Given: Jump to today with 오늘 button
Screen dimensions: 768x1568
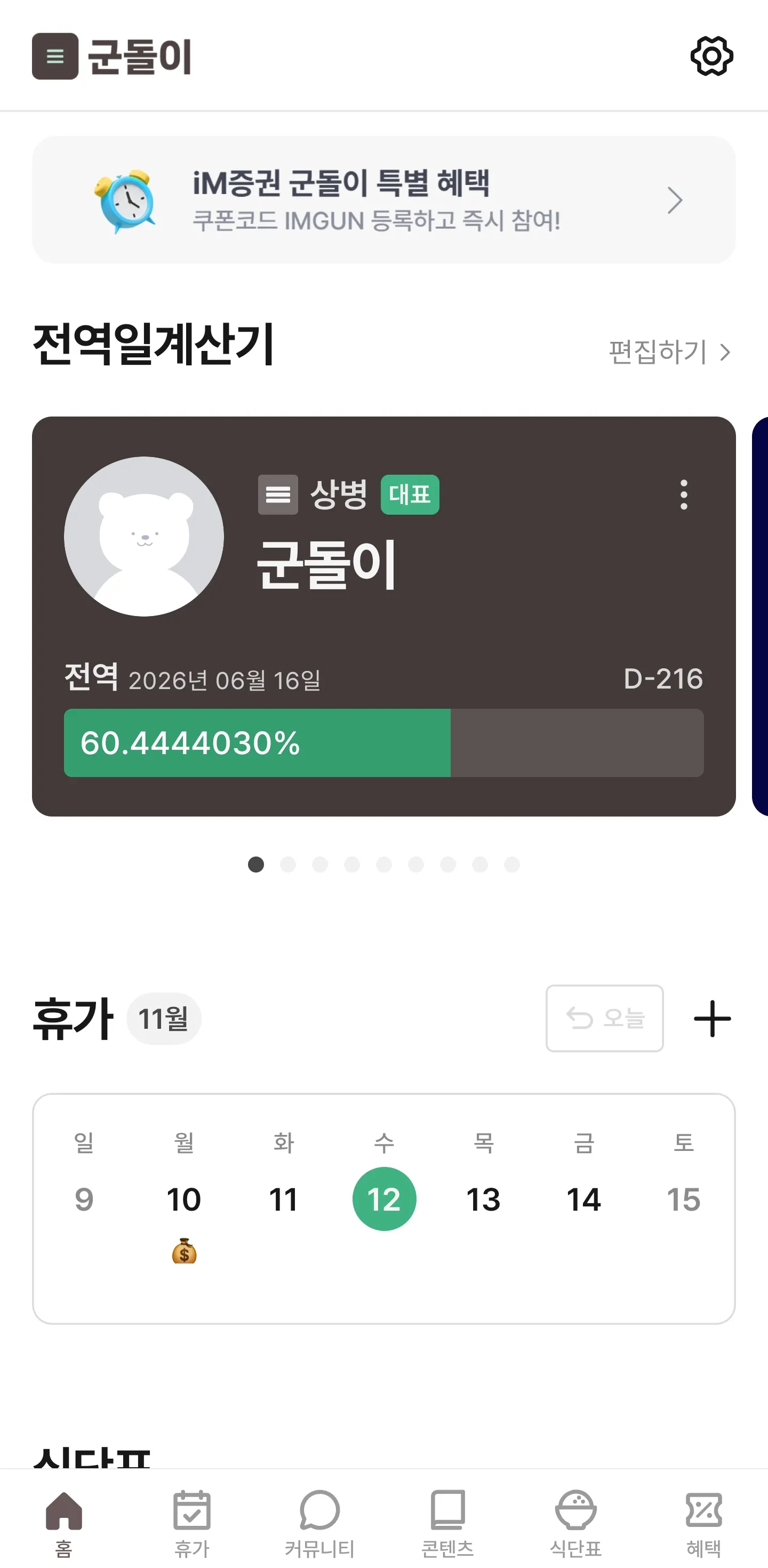Looking at the screenshot, I should [604, 1018].
